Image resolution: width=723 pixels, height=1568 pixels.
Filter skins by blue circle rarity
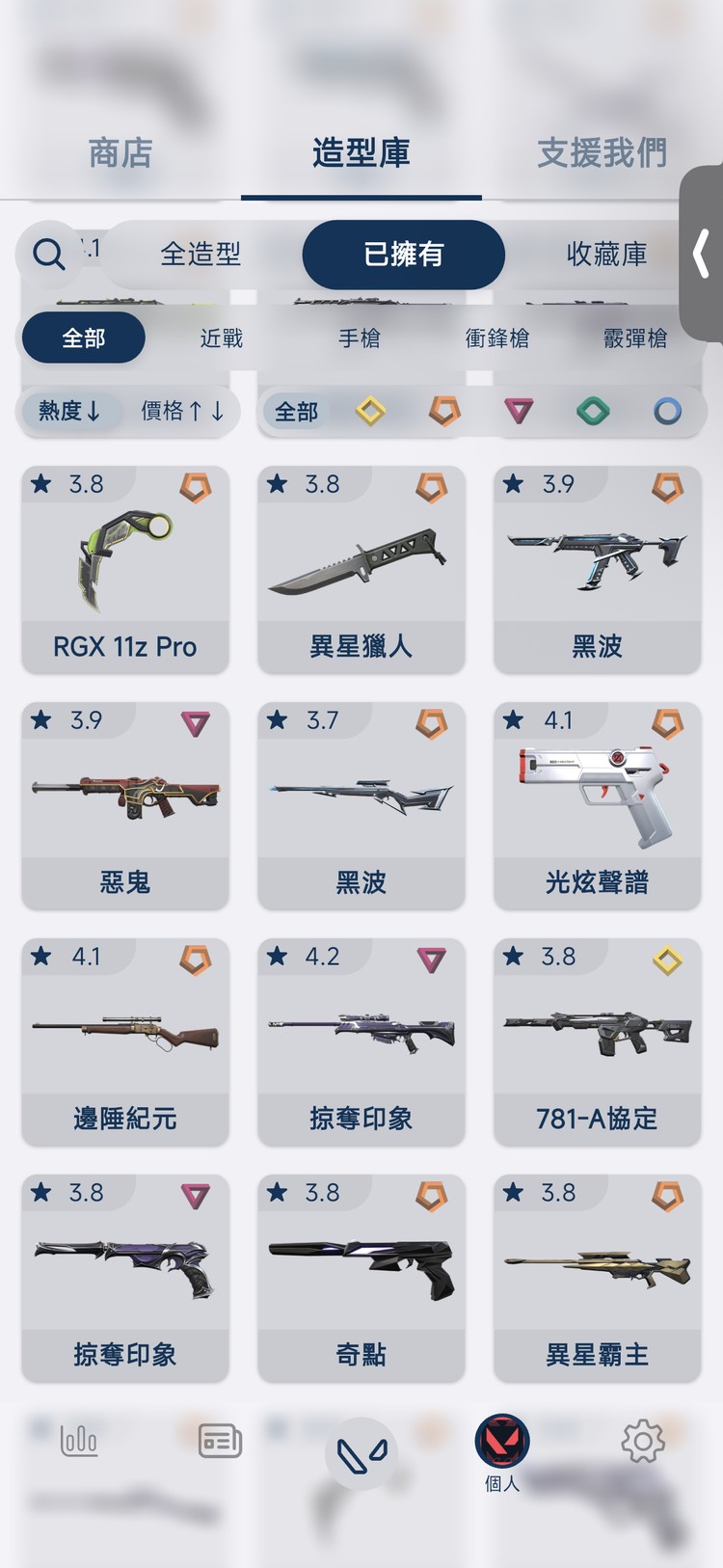point(669,411)
